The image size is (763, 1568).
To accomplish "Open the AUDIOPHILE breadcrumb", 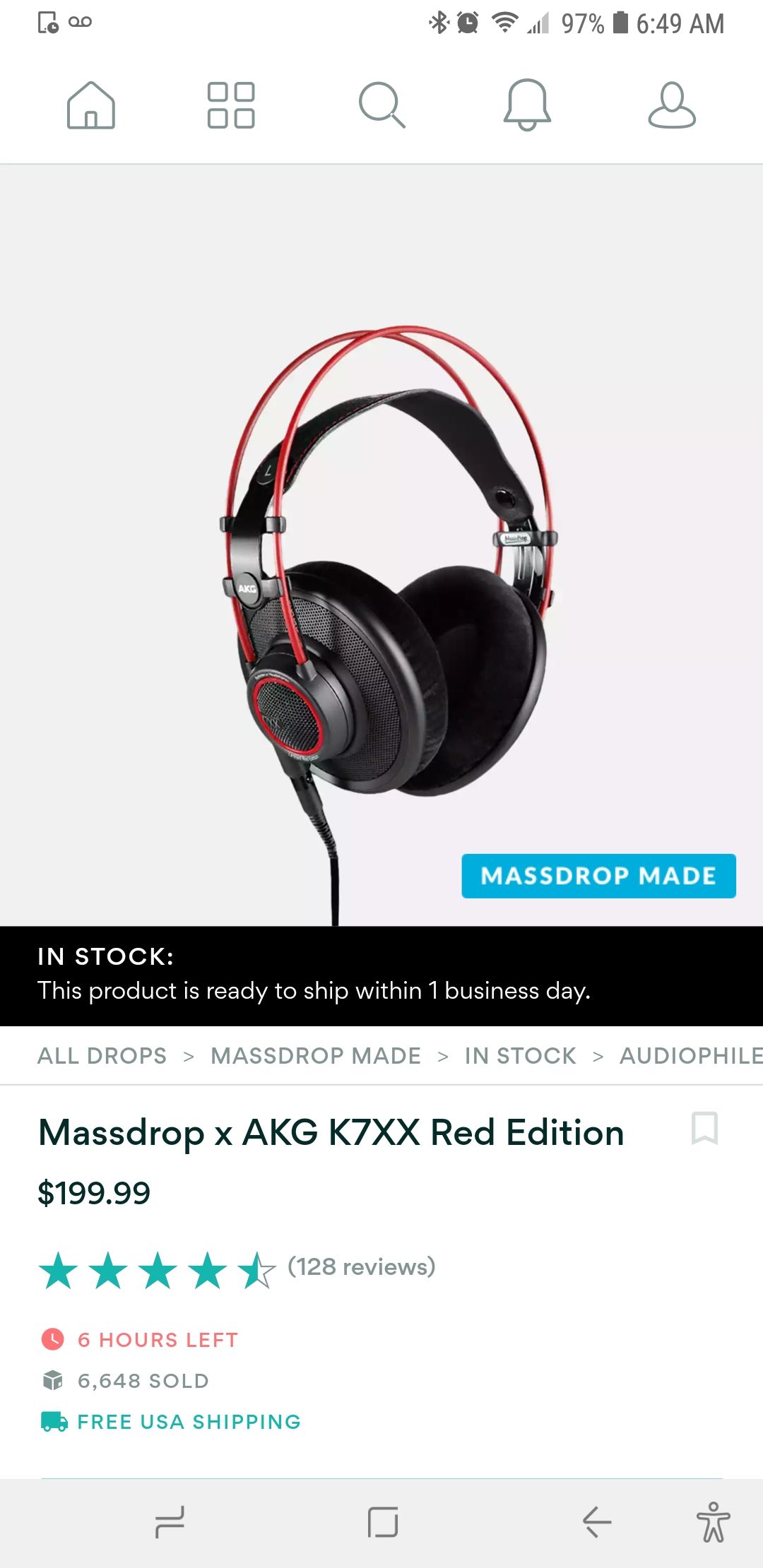I will [691, 1056].
